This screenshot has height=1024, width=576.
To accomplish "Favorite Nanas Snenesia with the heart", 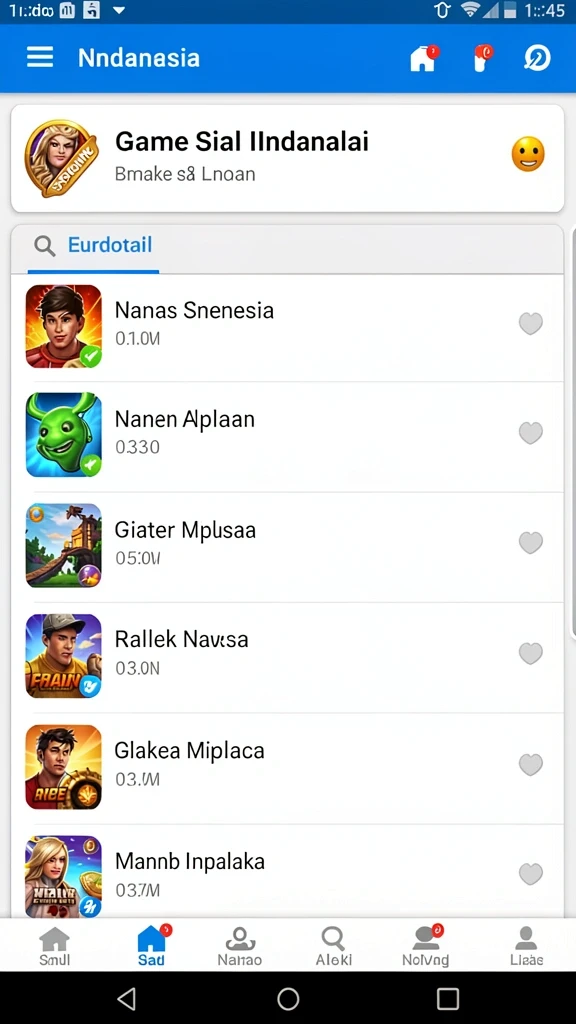I will coord(530,323).
